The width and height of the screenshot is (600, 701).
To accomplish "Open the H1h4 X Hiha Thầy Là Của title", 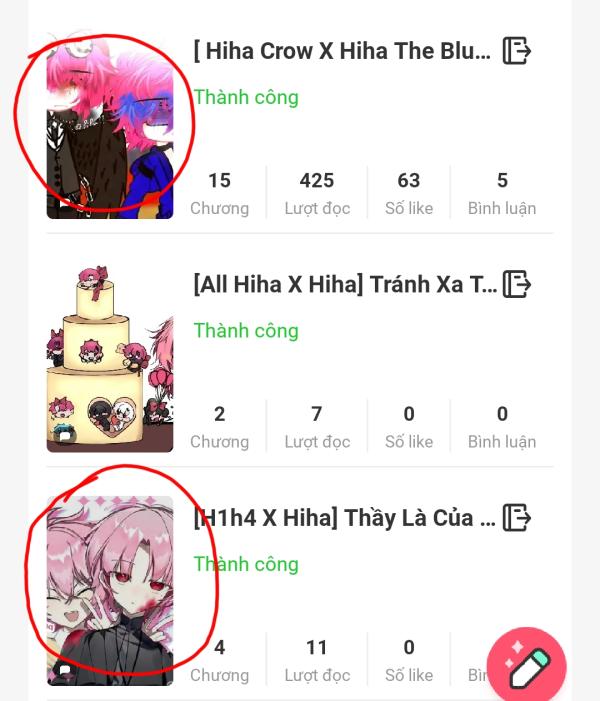I will pos(344,518).
